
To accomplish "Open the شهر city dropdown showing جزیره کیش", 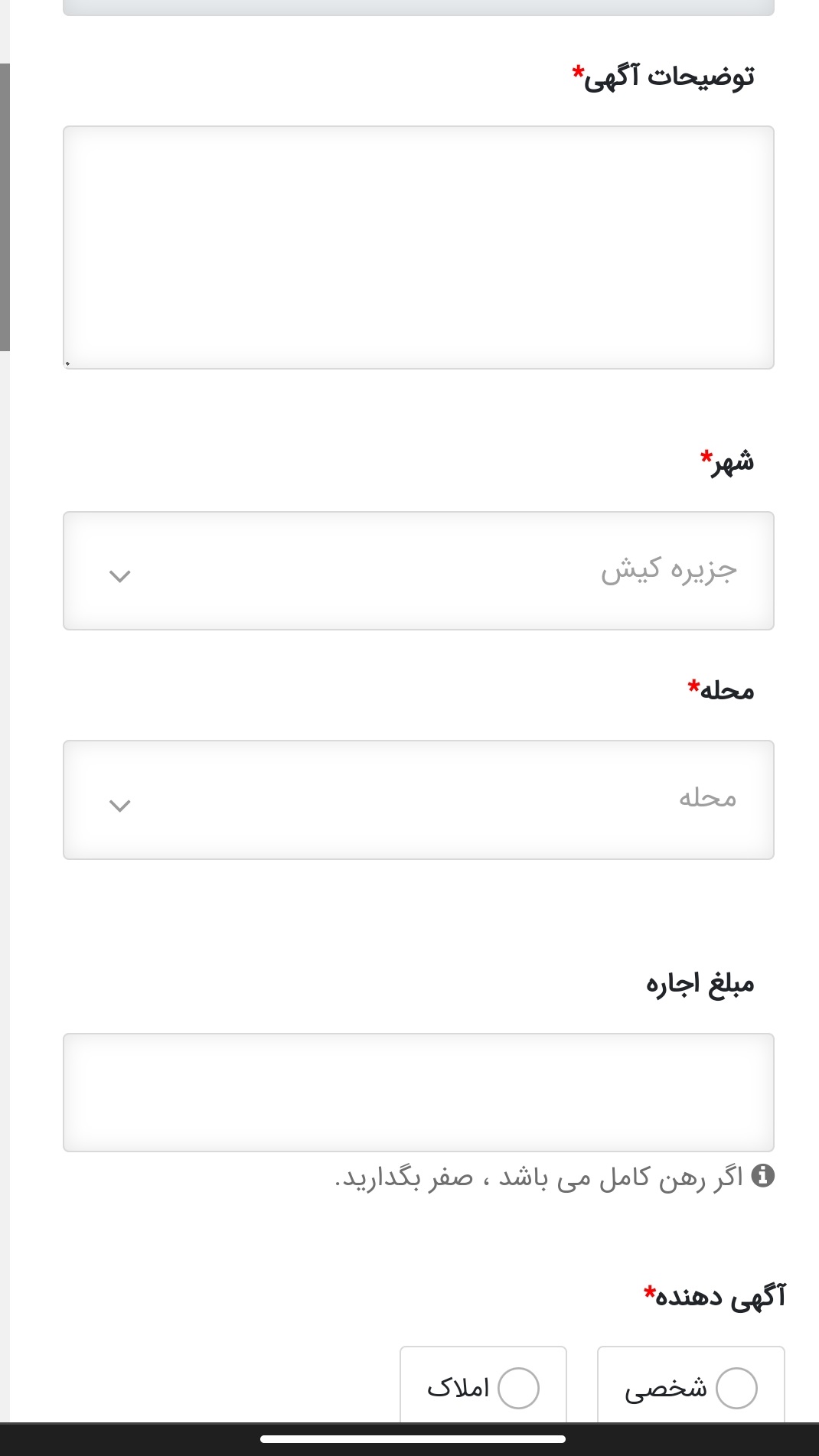I will (x=419, y=570).
